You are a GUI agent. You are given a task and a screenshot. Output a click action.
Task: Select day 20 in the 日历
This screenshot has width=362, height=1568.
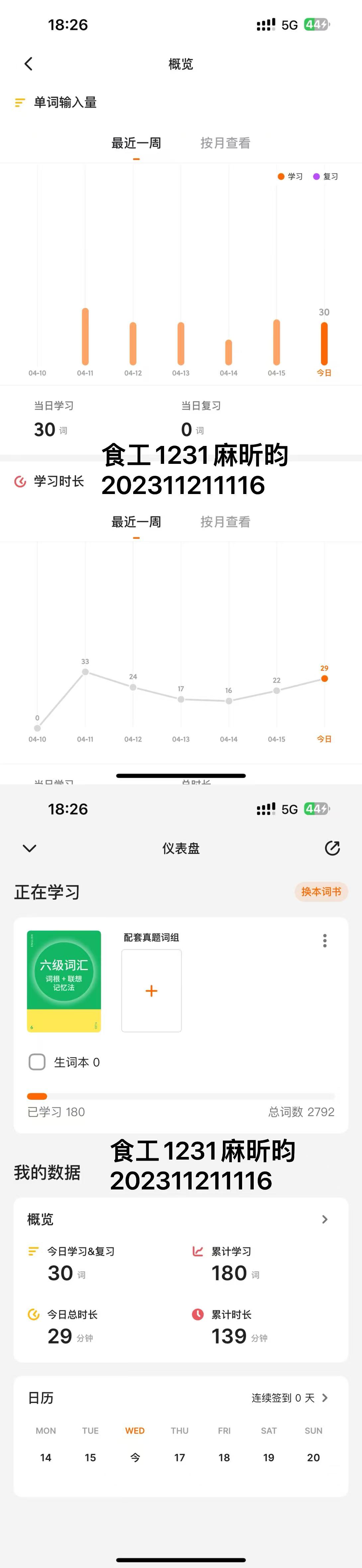point(313,1458)
